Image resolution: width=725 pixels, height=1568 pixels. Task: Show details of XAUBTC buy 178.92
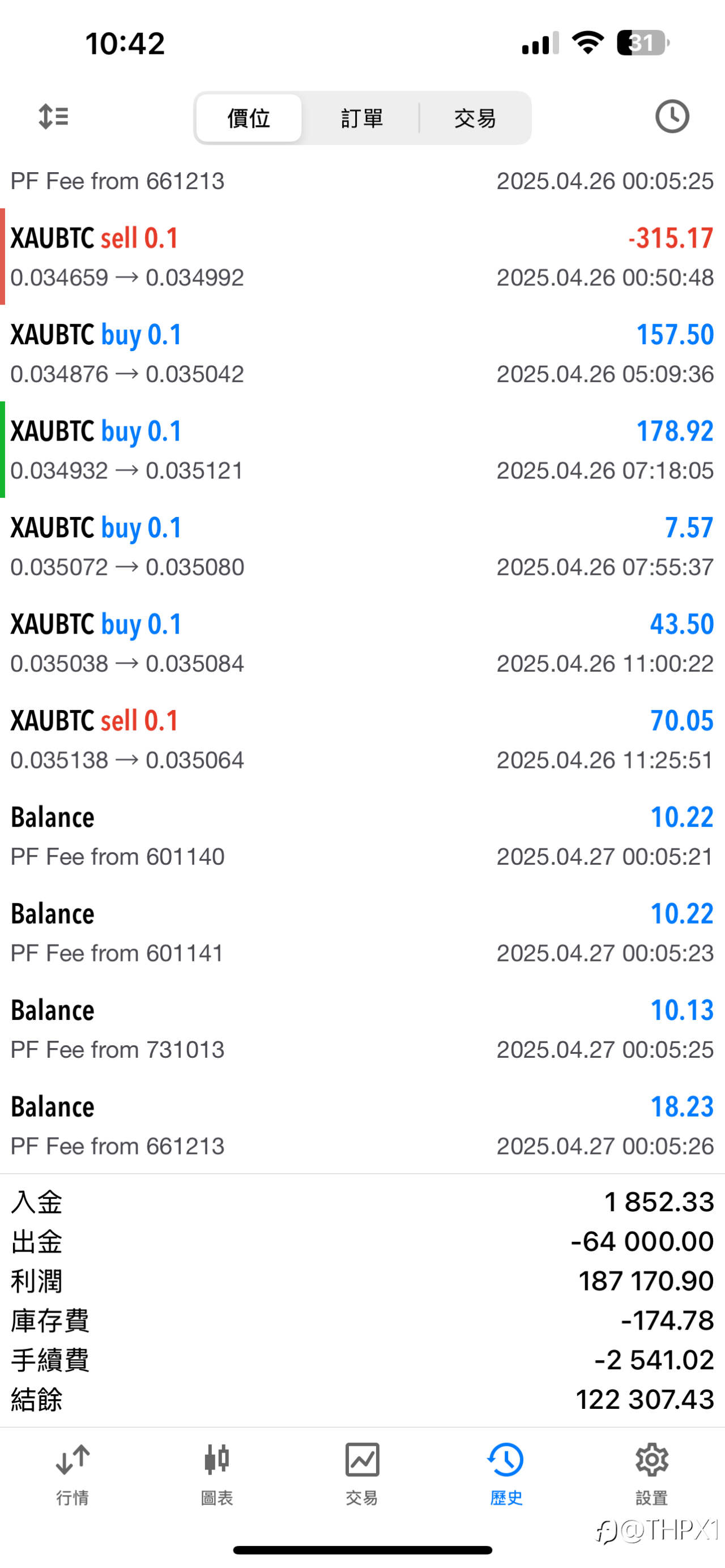362,450
